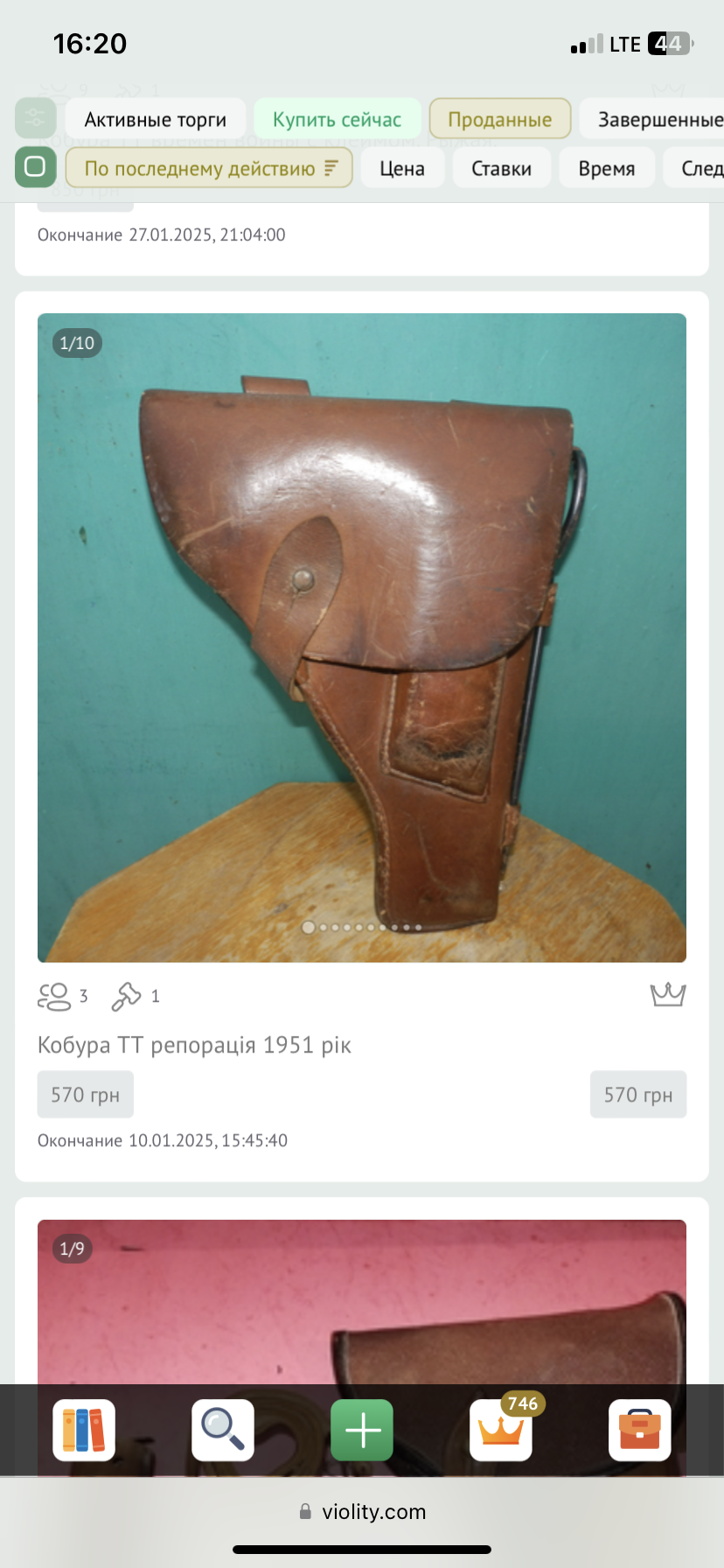Sort listings by Ставки

tap(501, 168)
